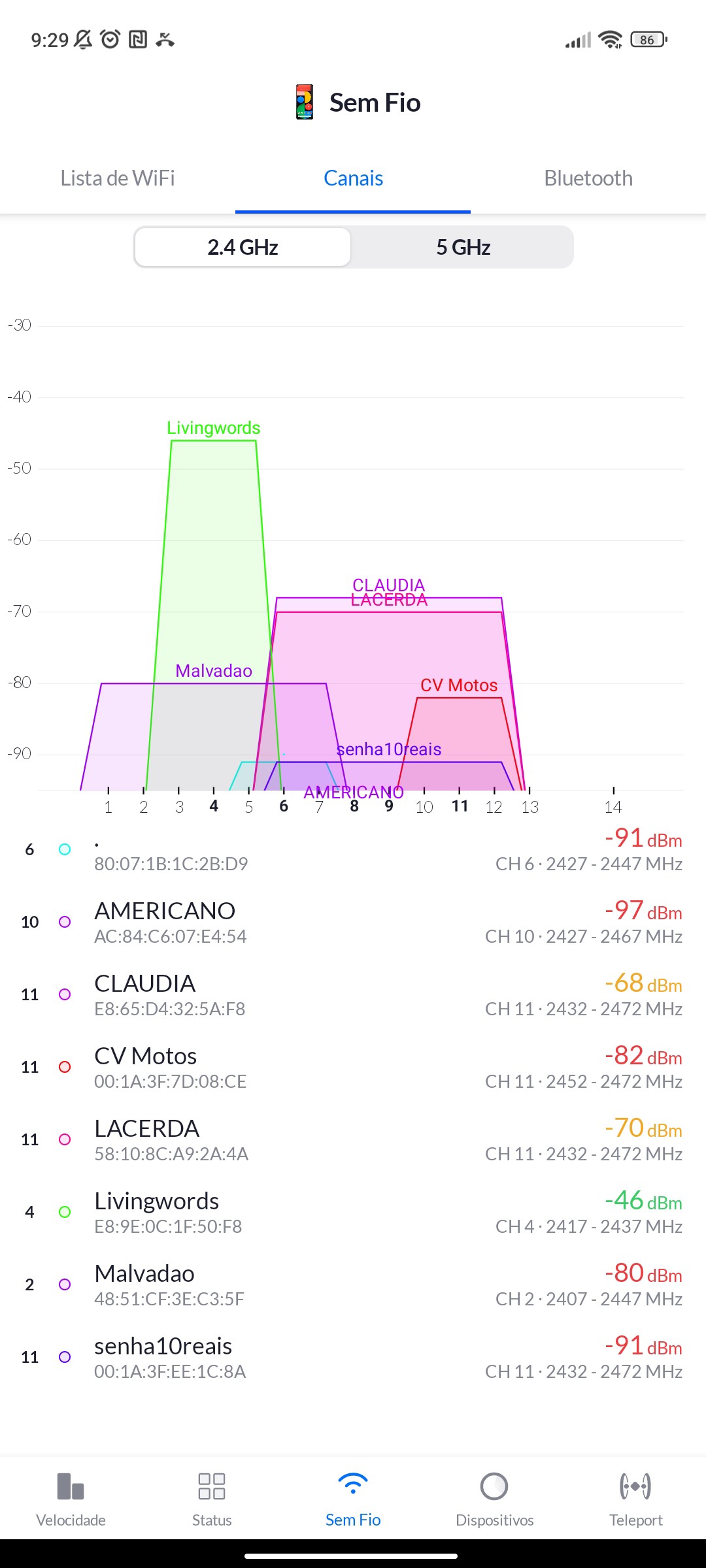Select the LACERDA network row
The height and width of the screenshot is (1568, 706).
point(353,1139)
